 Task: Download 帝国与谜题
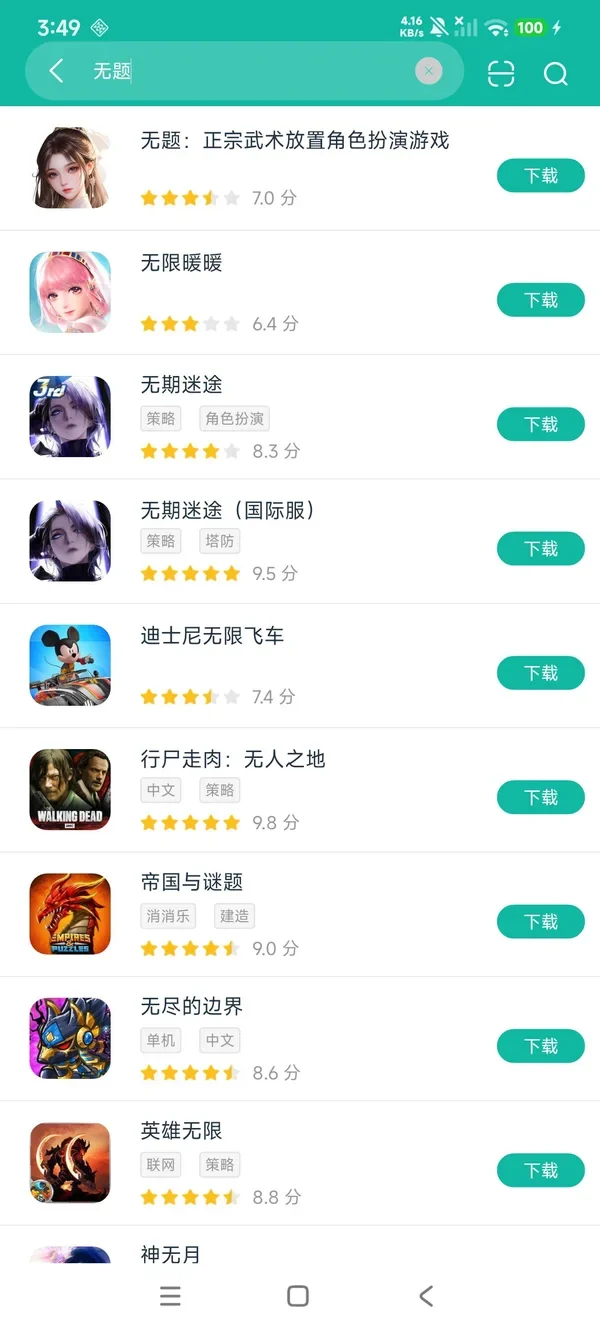coord(541,922)
